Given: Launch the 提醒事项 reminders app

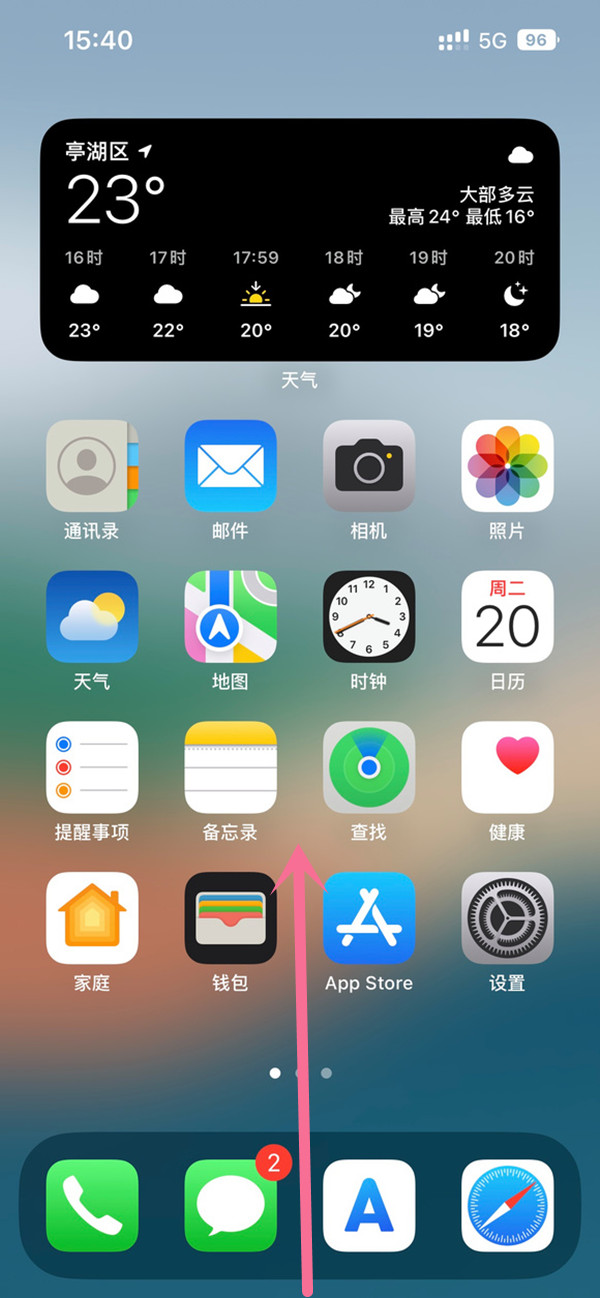Looking at the screenshot, I should point(92,767).
